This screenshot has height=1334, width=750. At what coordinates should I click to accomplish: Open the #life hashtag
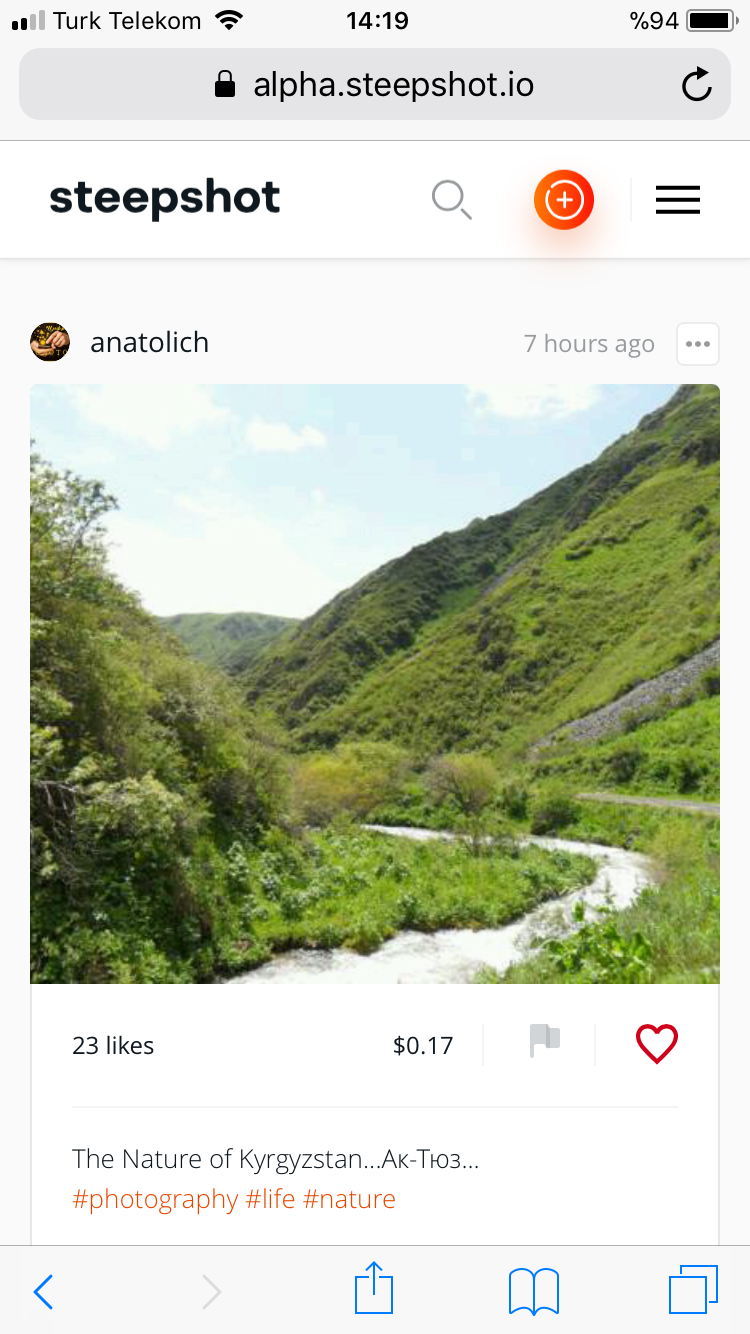coord(270,1199)
